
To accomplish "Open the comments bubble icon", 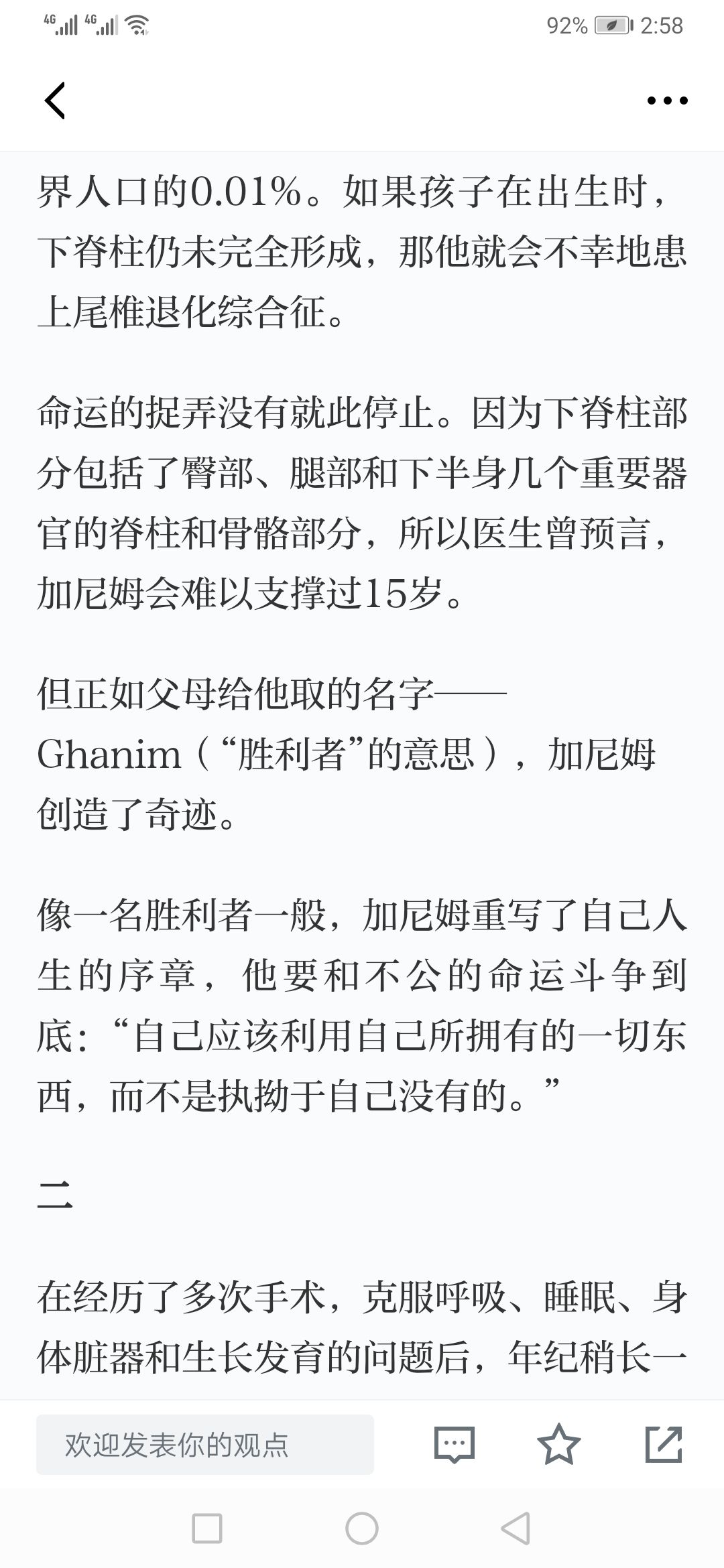I will pos(455,1444).
